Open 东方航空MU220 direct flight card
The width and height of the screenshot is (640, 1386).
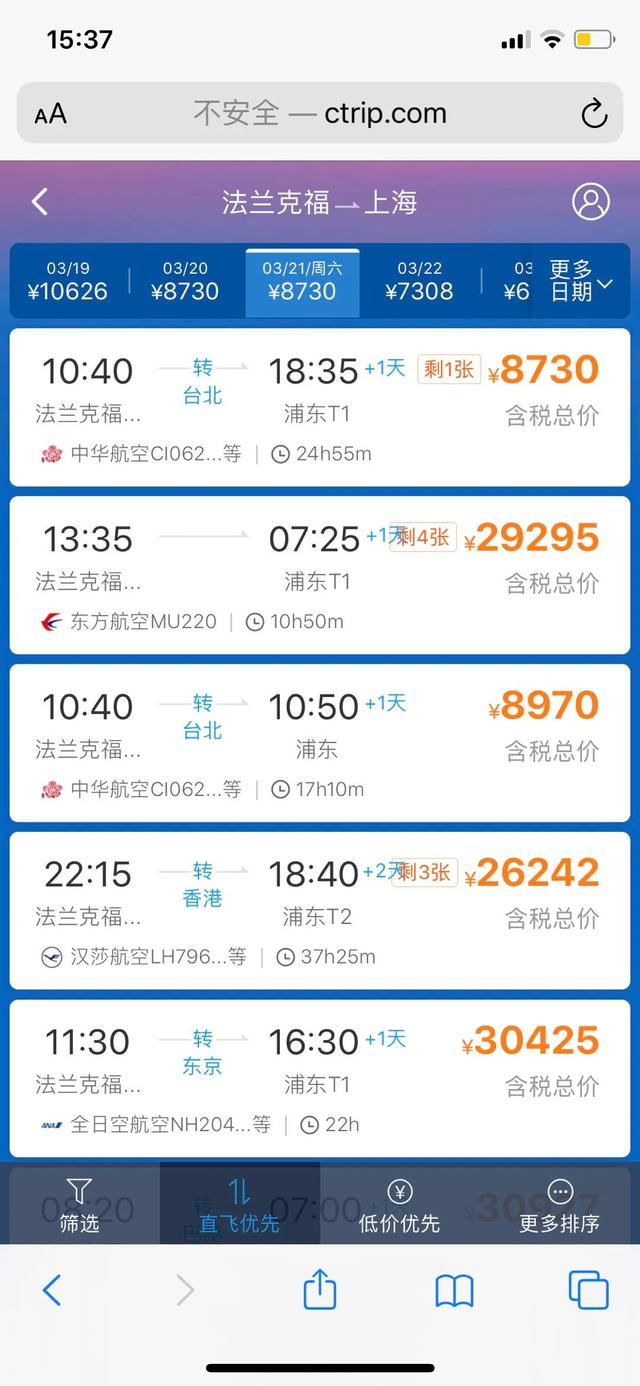[x=320, y=576]
